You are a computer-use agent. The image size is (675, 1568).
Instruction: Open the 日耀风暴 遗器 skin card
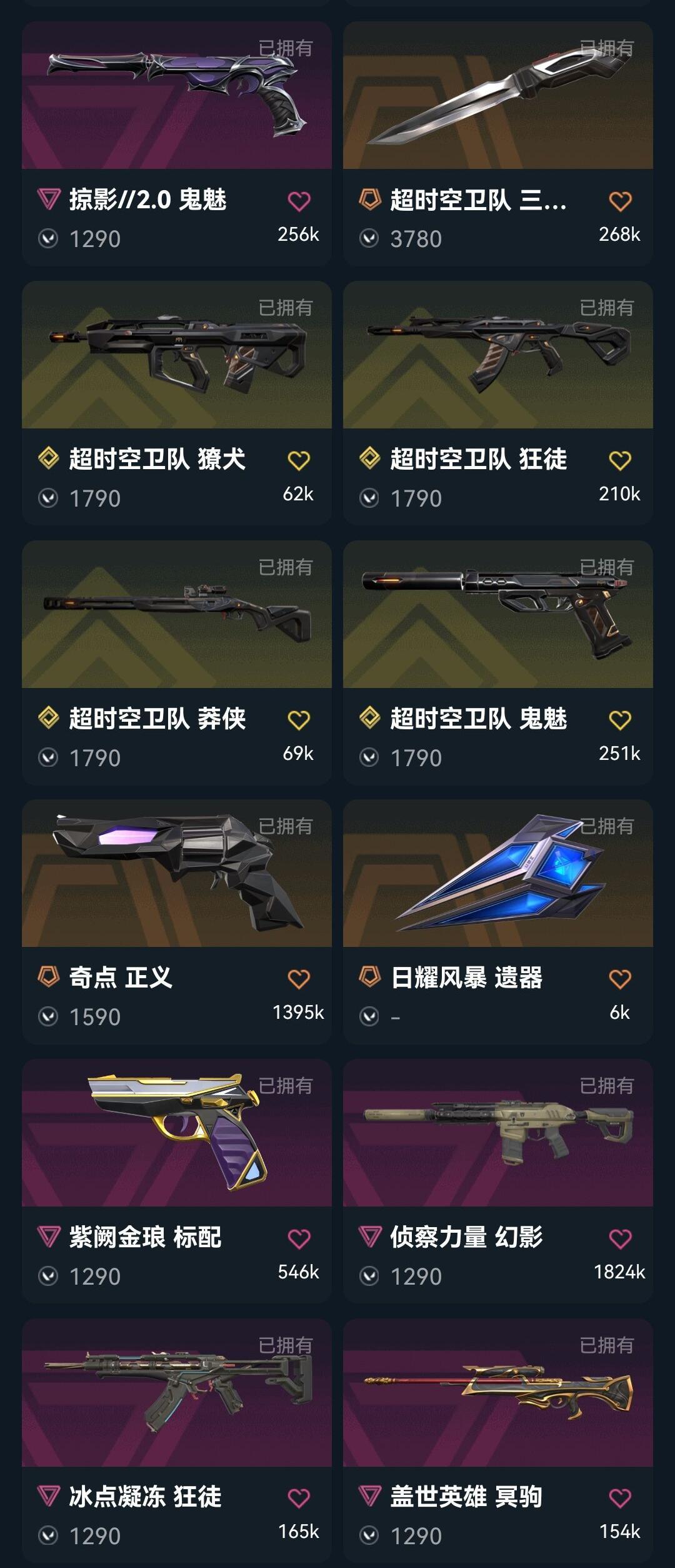click(x=498, y=922)
